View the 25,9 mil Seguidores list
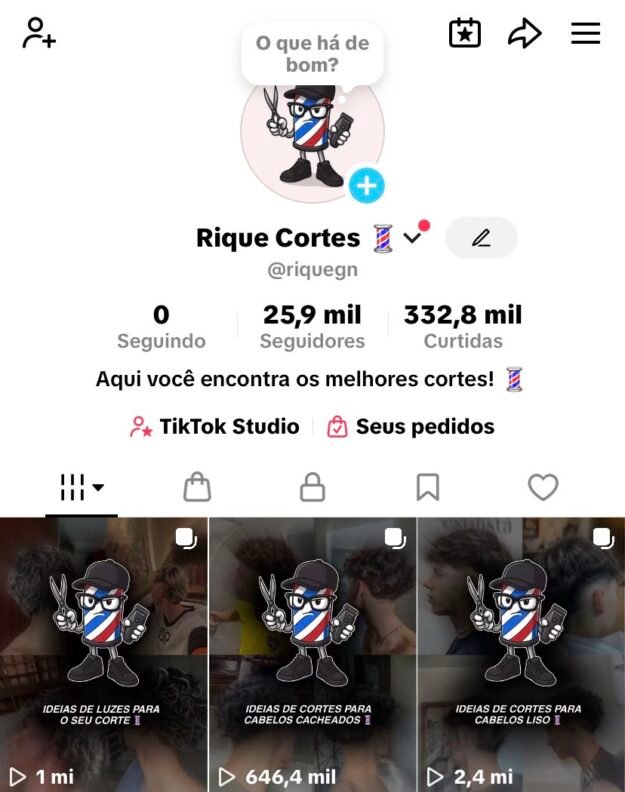625x792 pixels. [x=312, y=327]
